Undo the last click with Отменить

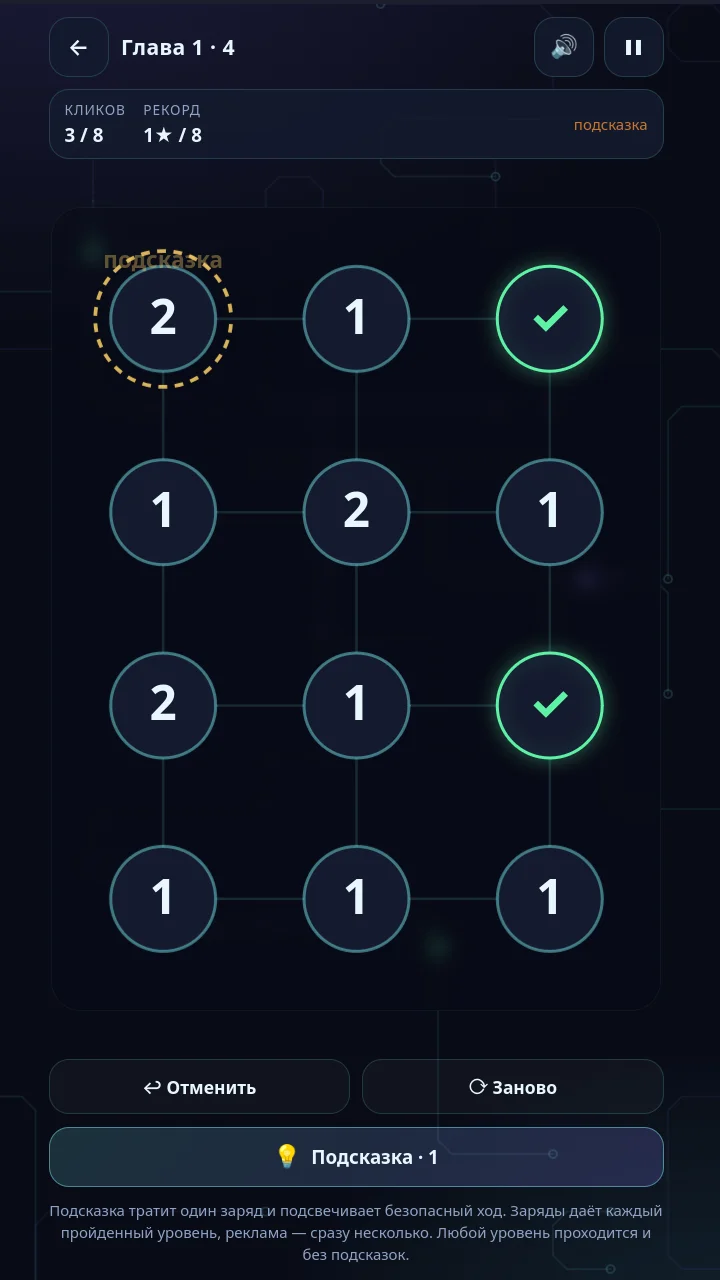pos(199,1087)
